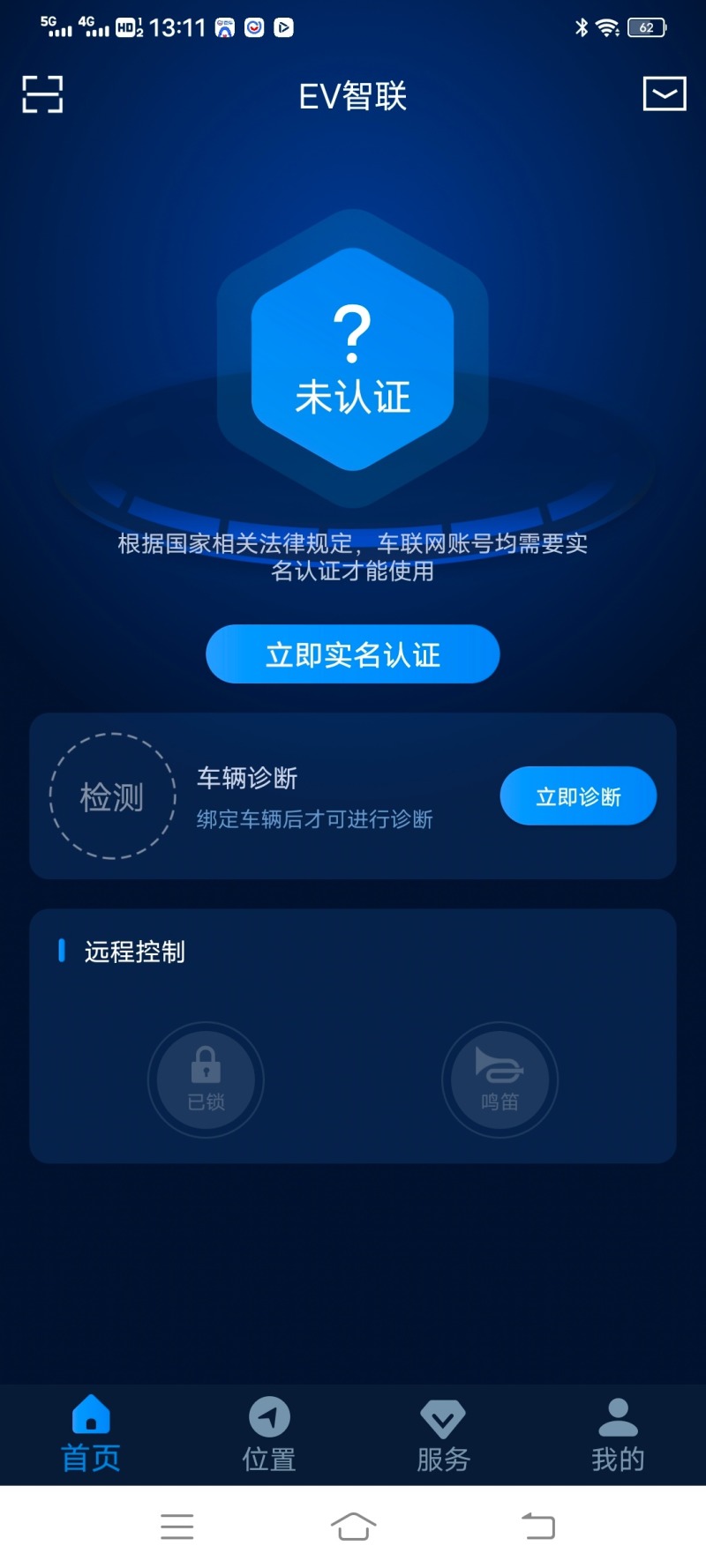706x1568 pixels.
Task: Open the recent apps navigation button
Action: pos(176,1527)
